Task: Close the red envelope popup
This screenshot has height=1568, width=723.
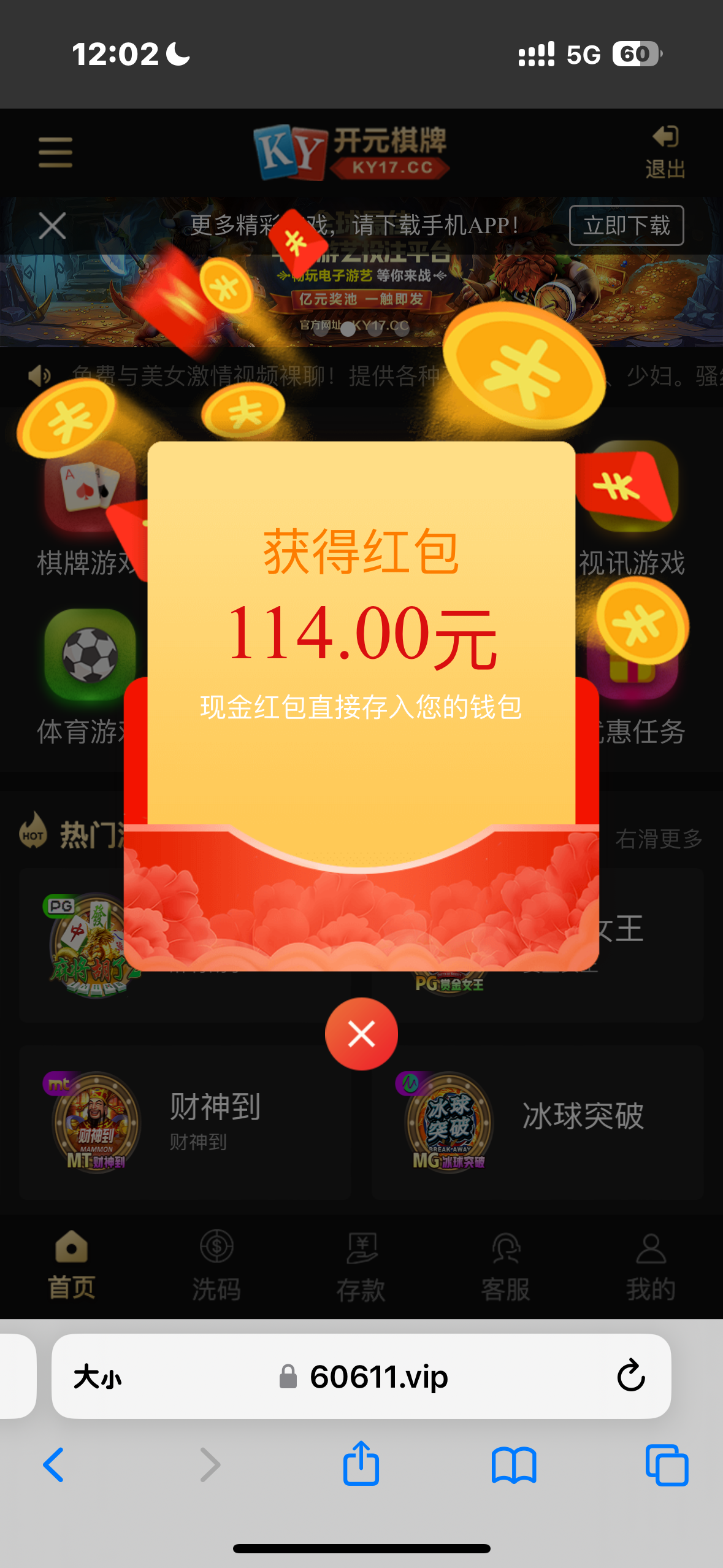Action: [x=361, y=1034]
